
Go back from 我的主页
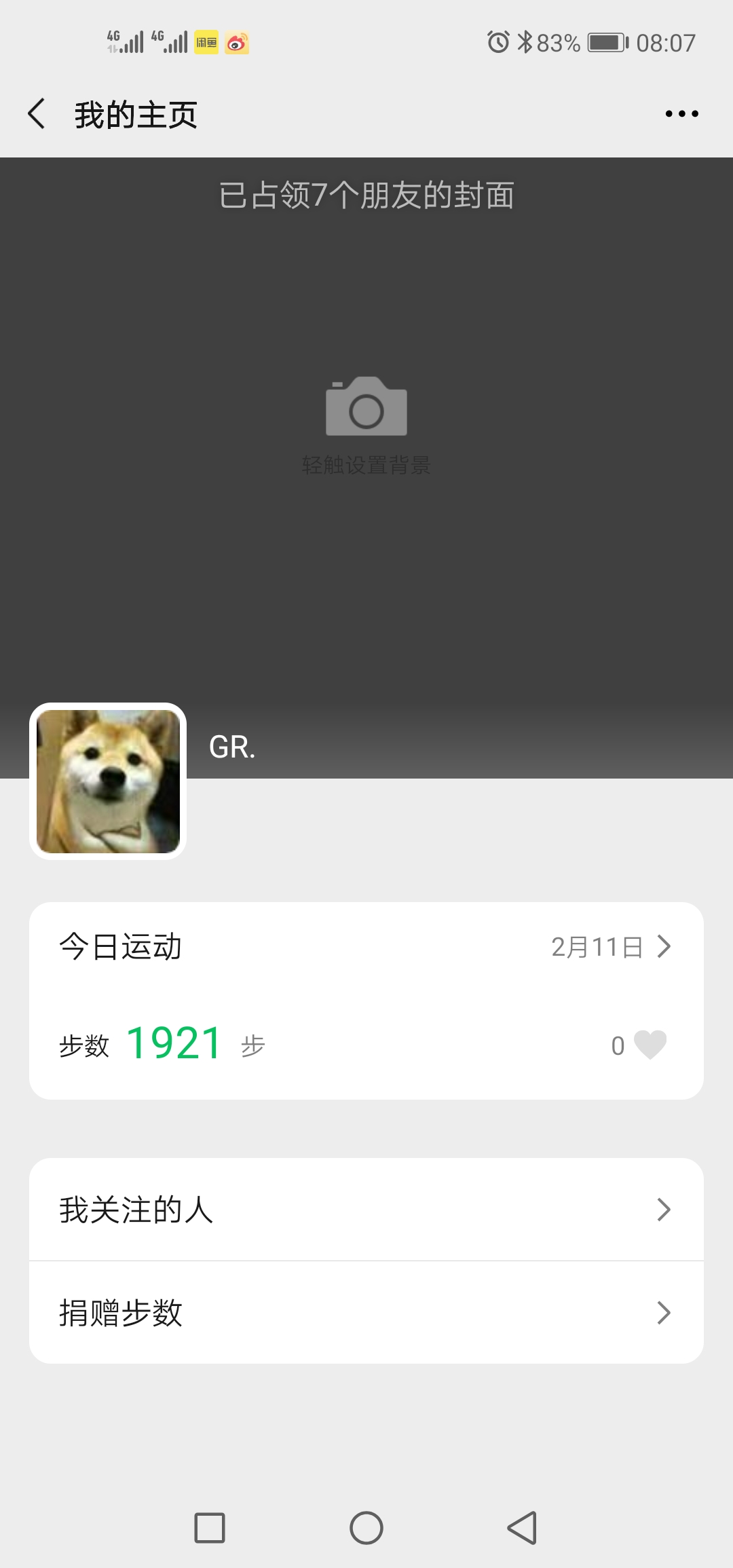pyautogui.click(x=37, y=113)
